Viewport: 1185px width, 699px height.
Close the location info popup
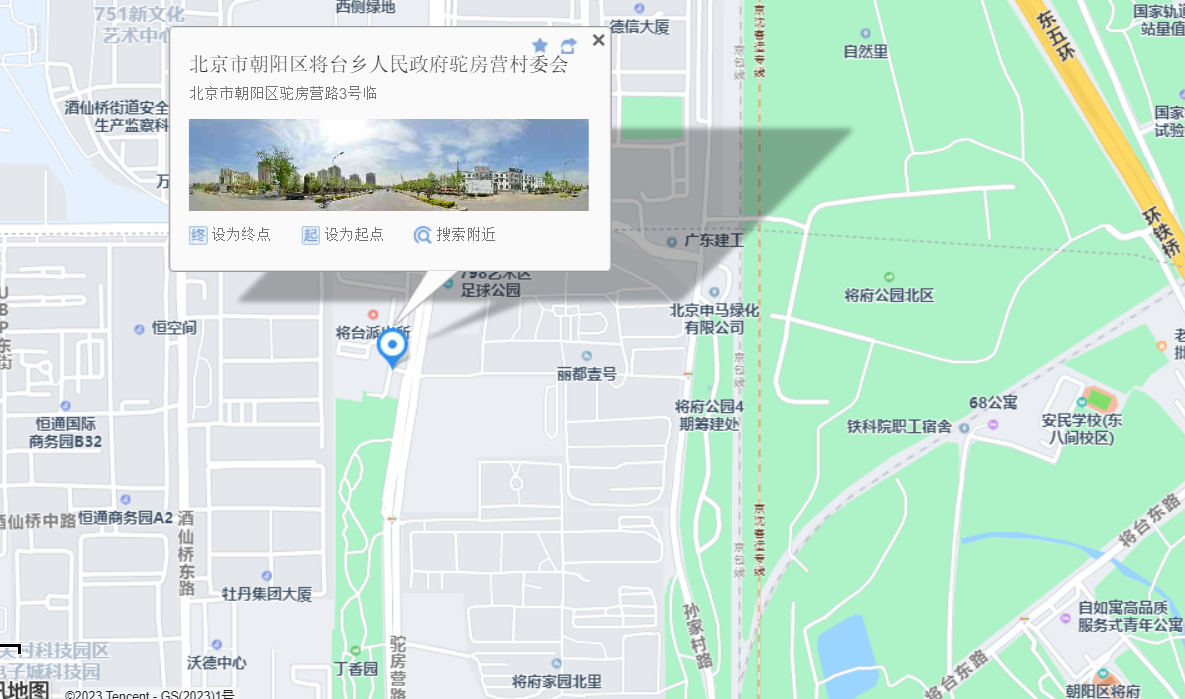point(598,40)
